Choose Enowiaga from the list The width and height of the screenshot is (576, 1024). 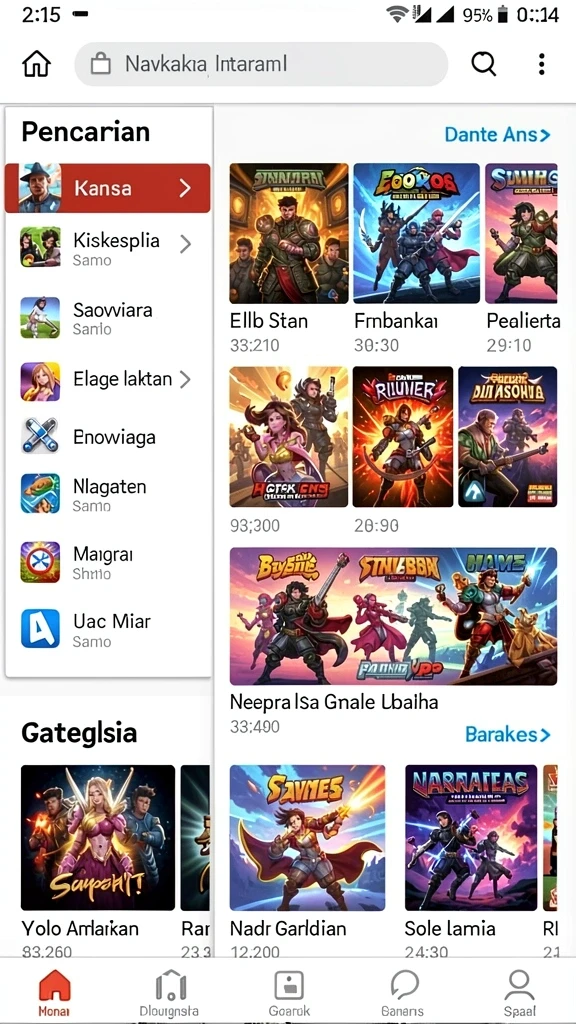(108, 436)
